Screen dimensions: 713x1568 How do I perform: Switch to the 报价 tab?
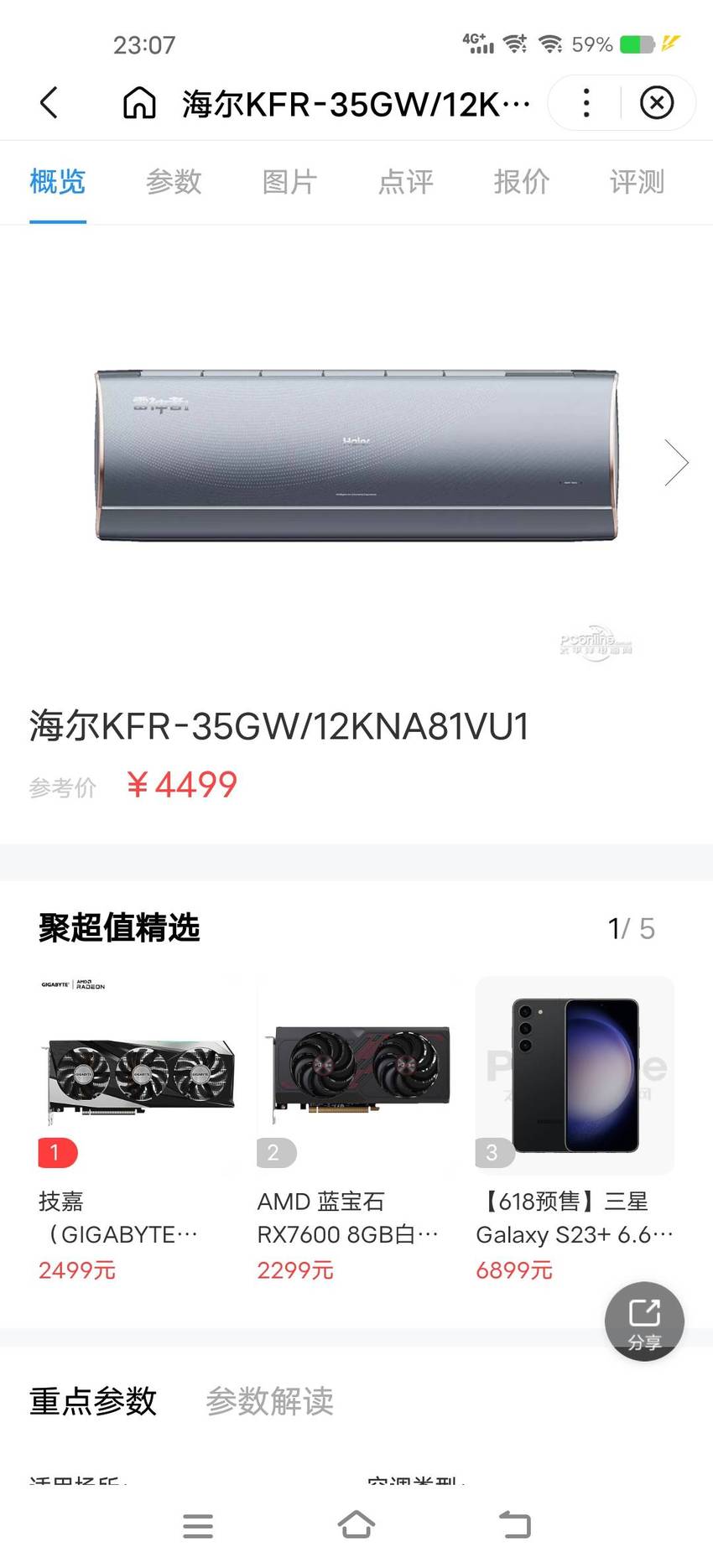[x=521, y=181]
